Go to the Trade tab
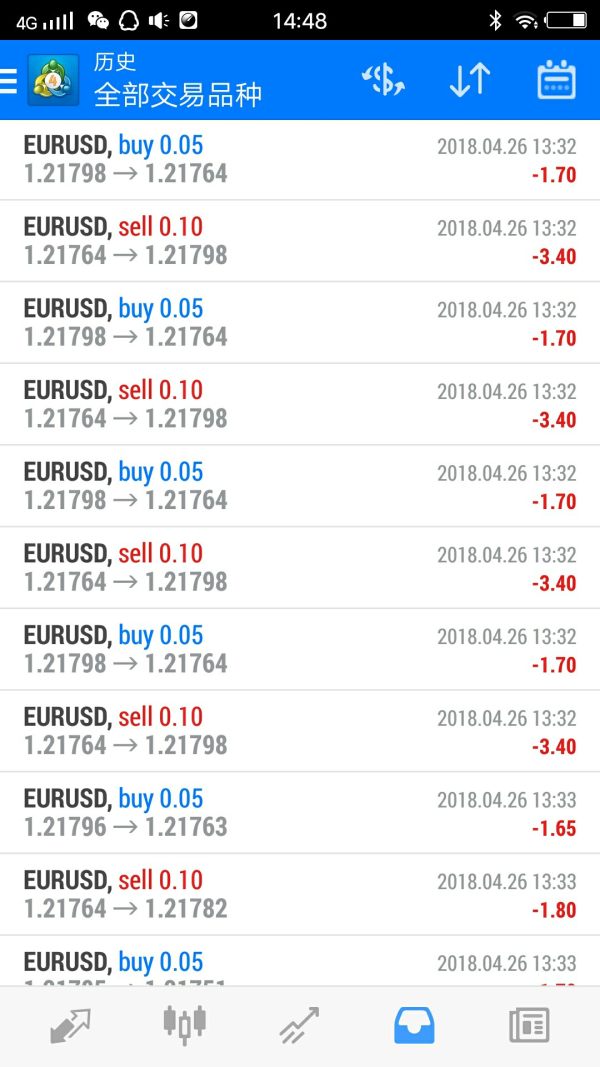This screenshot has height=1067, width=600. 299,1025
